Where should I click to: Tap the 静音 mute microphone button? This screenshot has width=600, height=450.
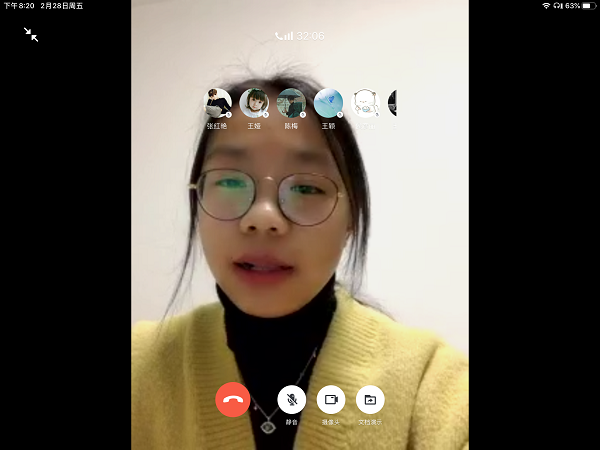(292, 399)
